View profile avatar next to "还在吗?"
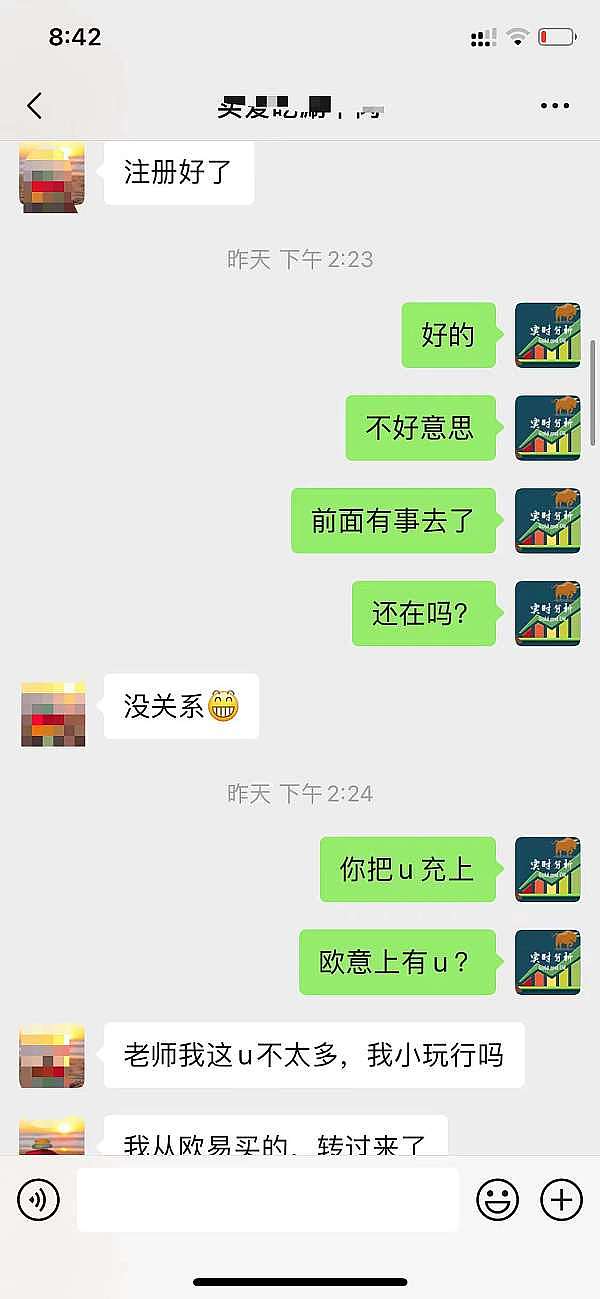The height and width of the screenshot is (1299, 600). click(547, 613)
